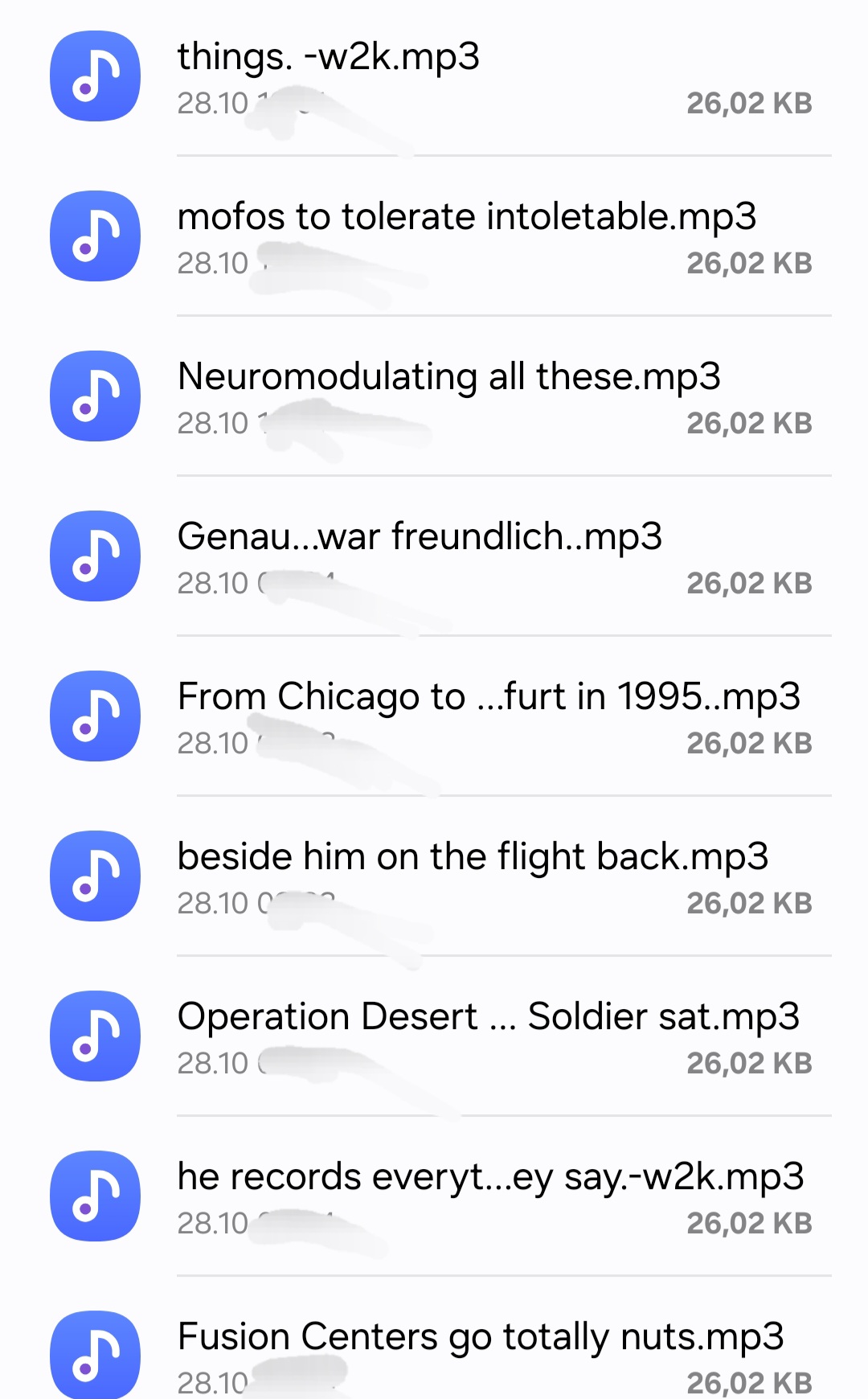Open beside him on the flight back.mp3

point(473,858)
